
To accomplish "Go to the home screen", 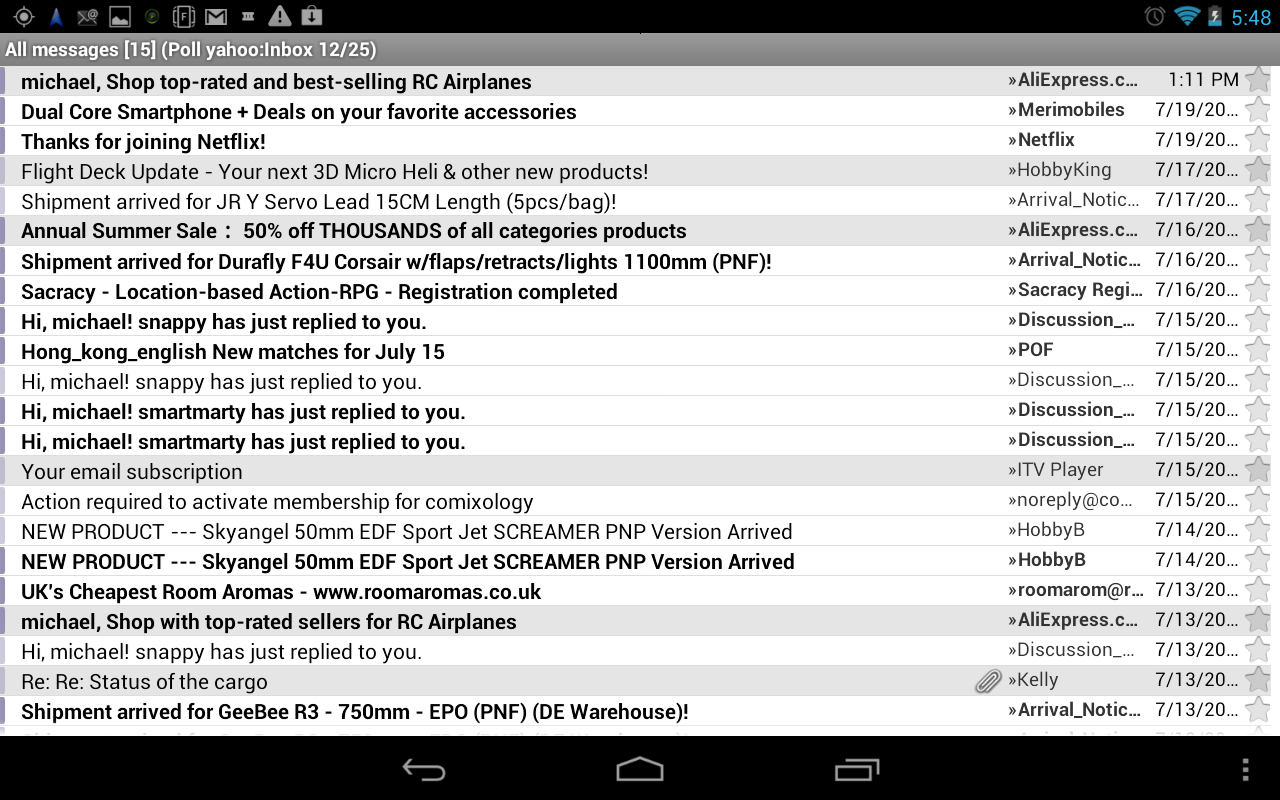I will pos(640,769).
